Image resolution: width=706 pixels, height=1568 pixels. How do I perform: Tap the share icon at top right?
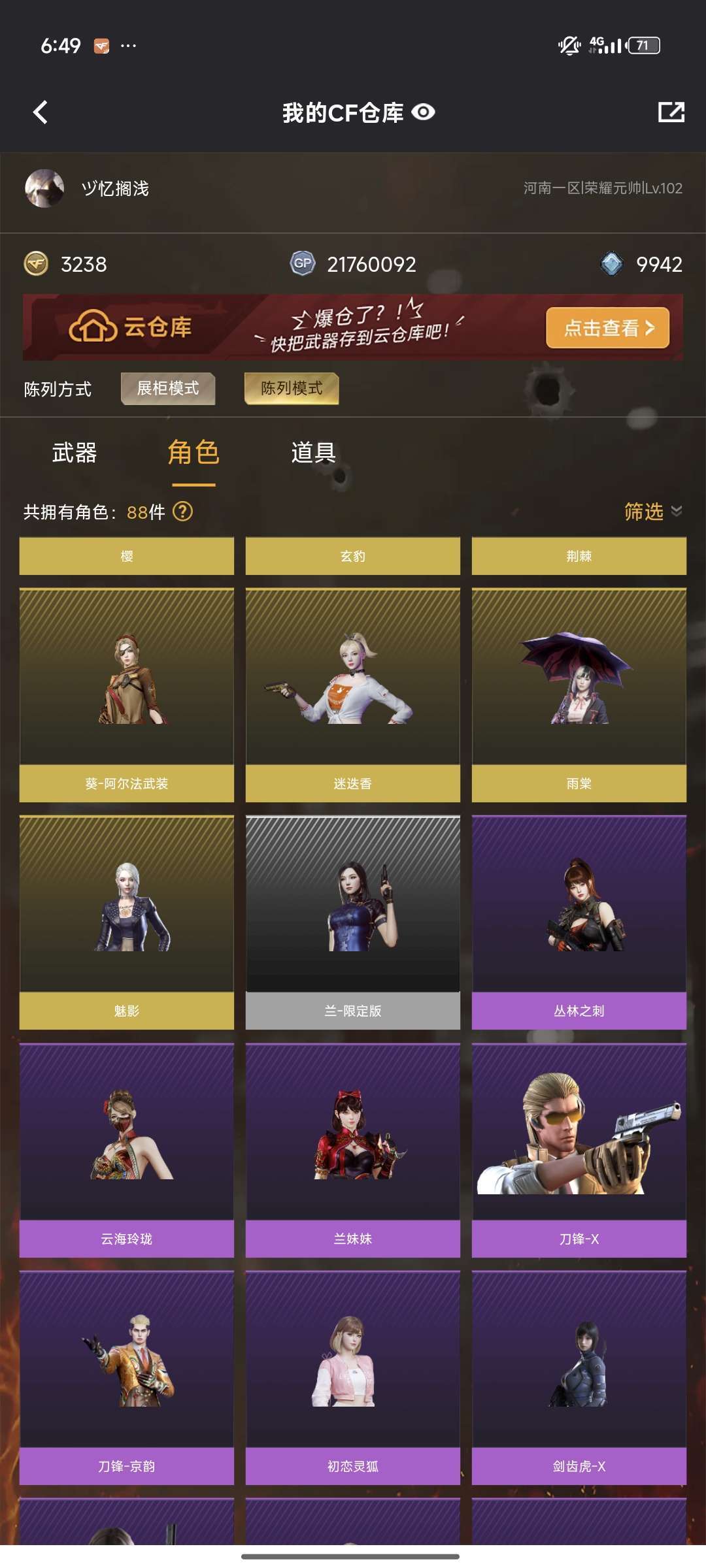(x=670, y=112)
